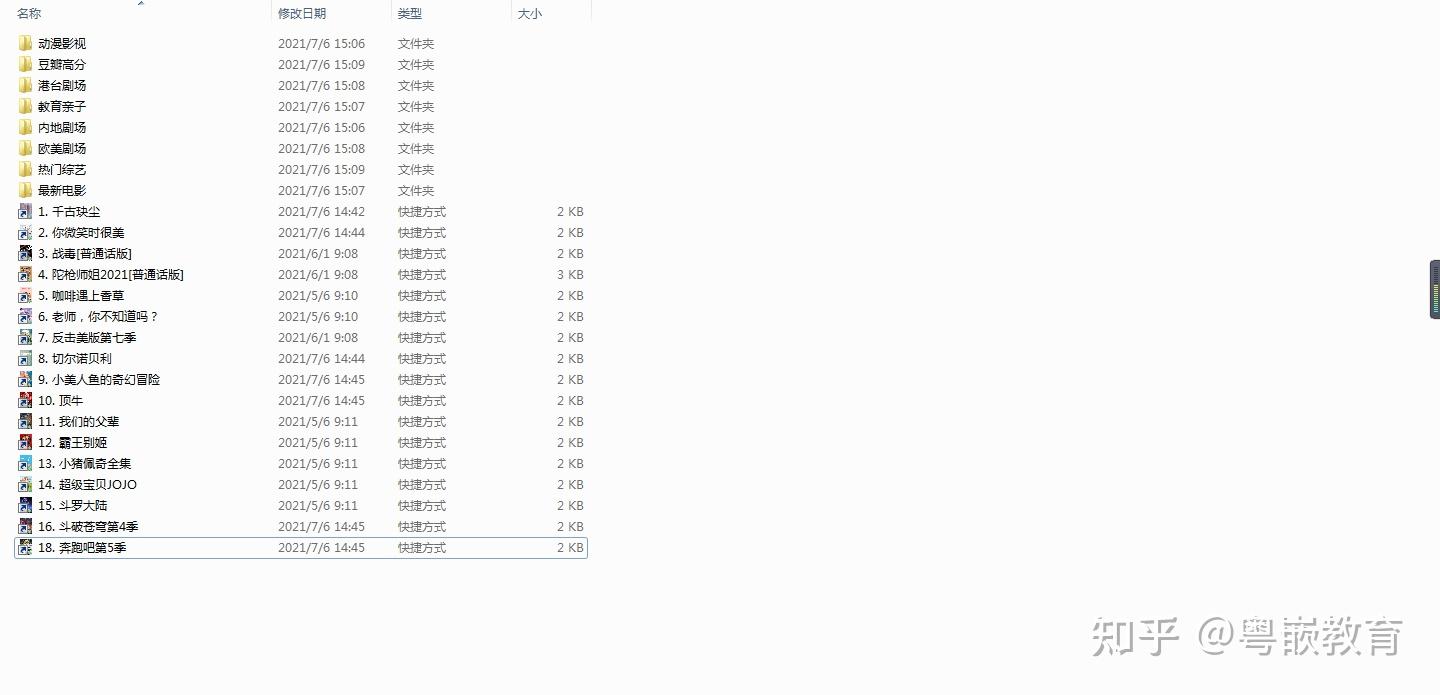Pick the 切尔诺贝利 shortcut

click(75, 359)
